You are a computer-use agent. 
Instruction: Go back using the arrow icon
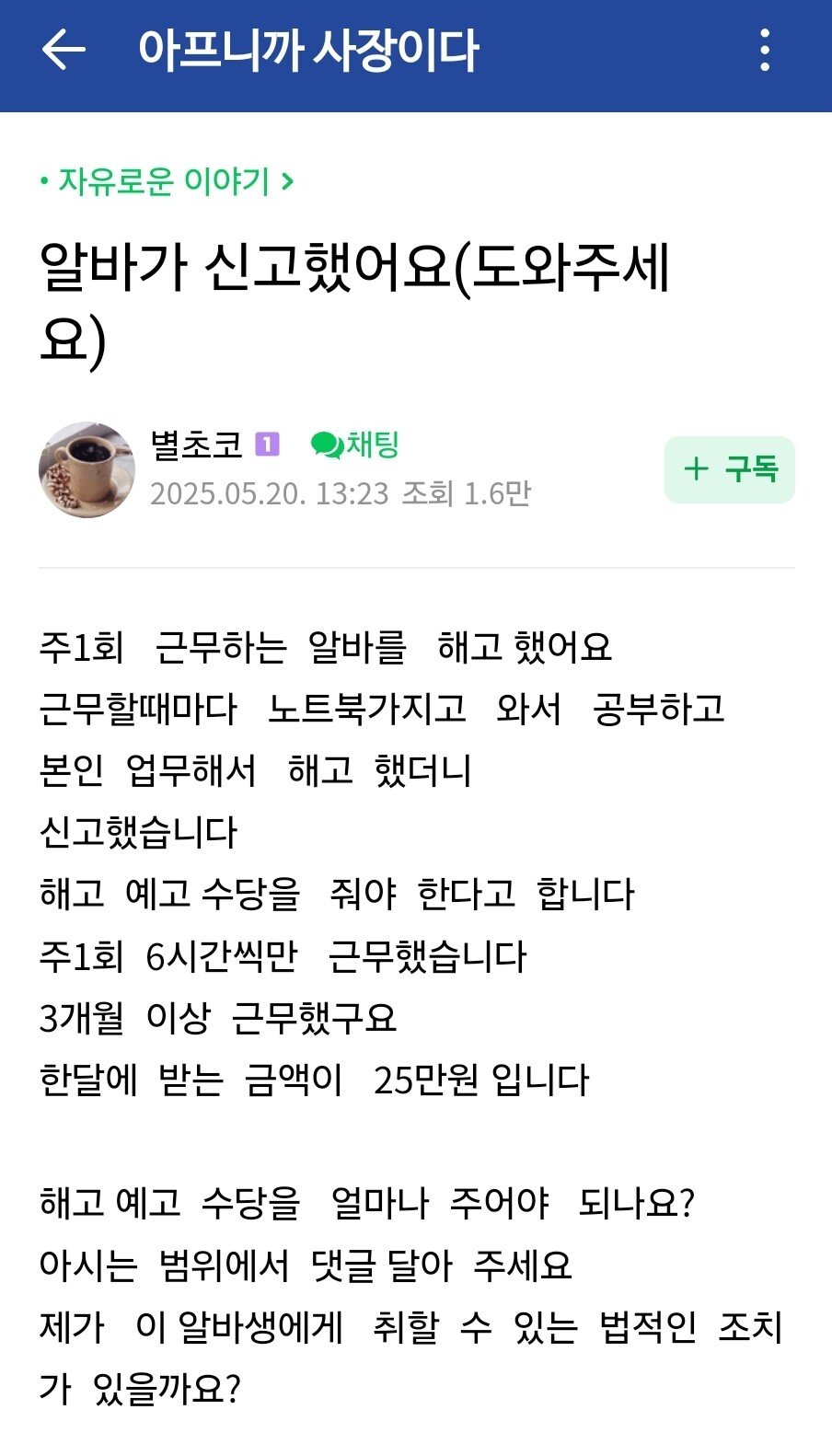pyautogui.click(x=64, y=50)
